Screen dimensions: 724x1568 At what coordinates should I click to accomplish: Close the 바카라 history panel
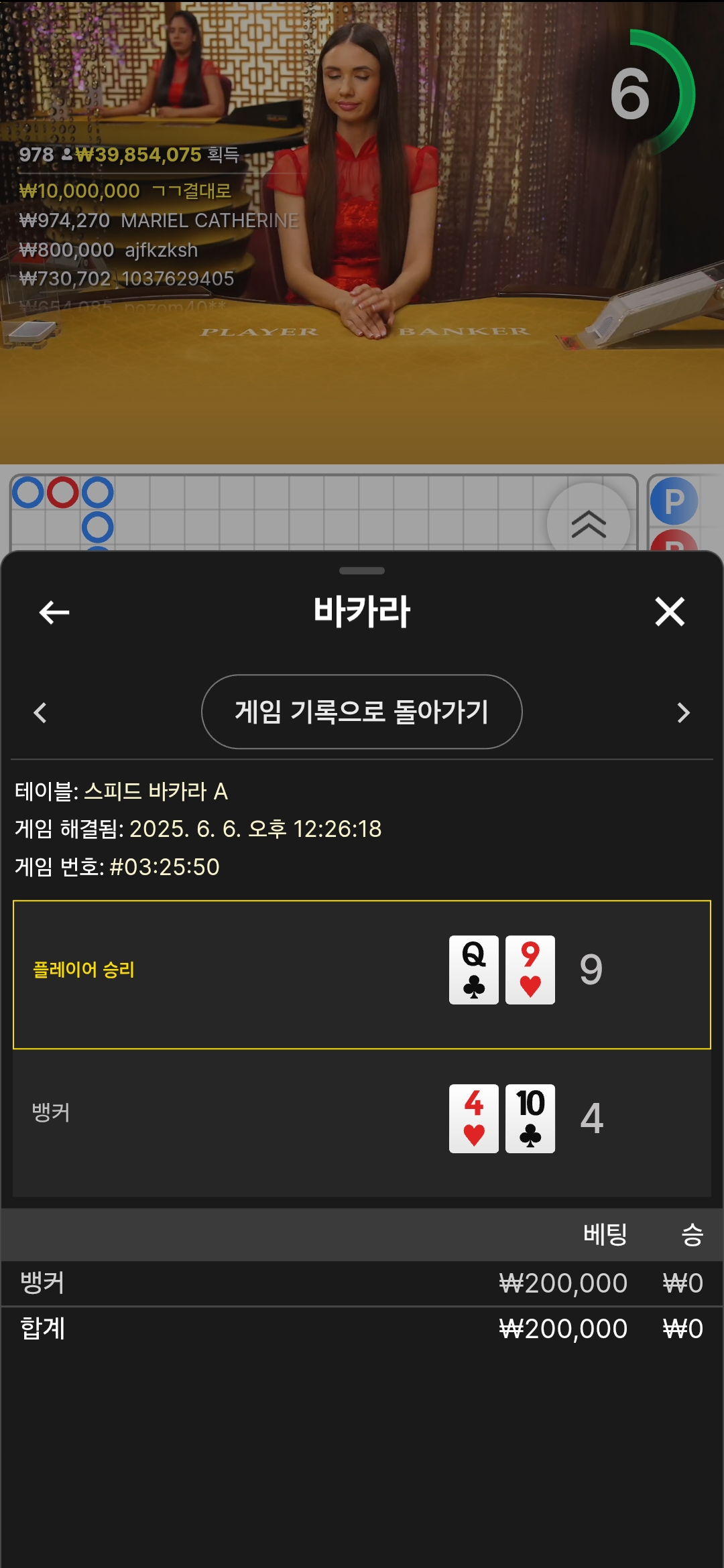point(670,612)
